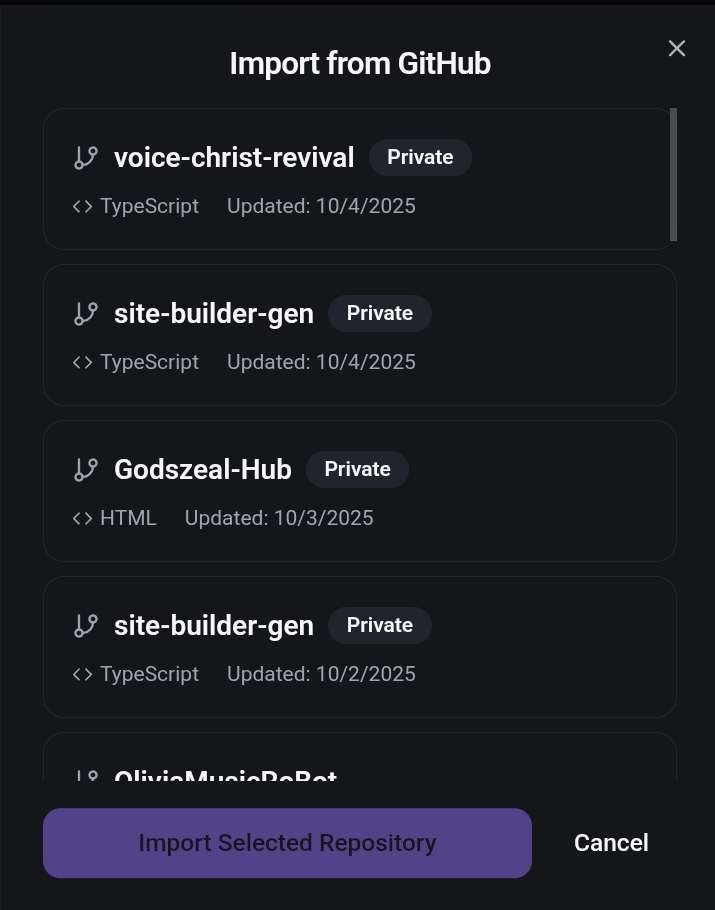Tap Import Selected Repository button
The height and width of the screenshot is (910, 715).
[287, 843]
